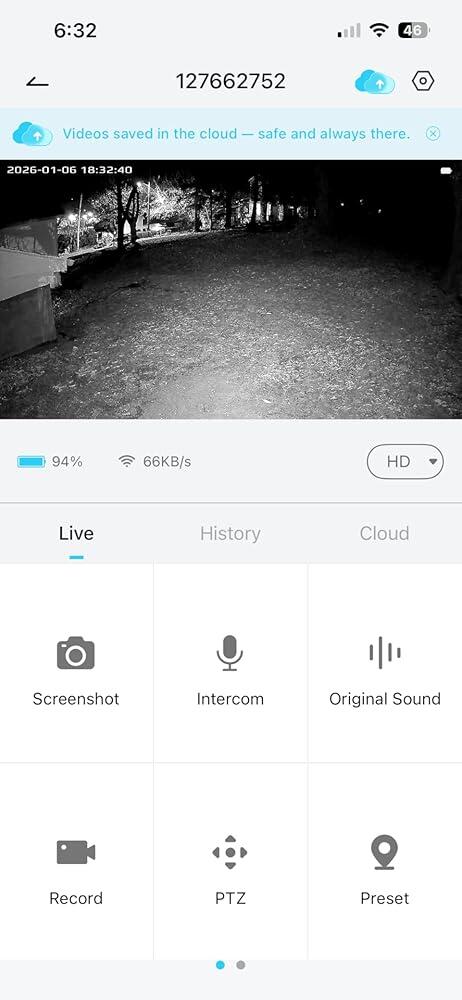Tap the live camera video feed
Image resolution: width=462 pixels, height=1000 pixels.
point(231,289)
